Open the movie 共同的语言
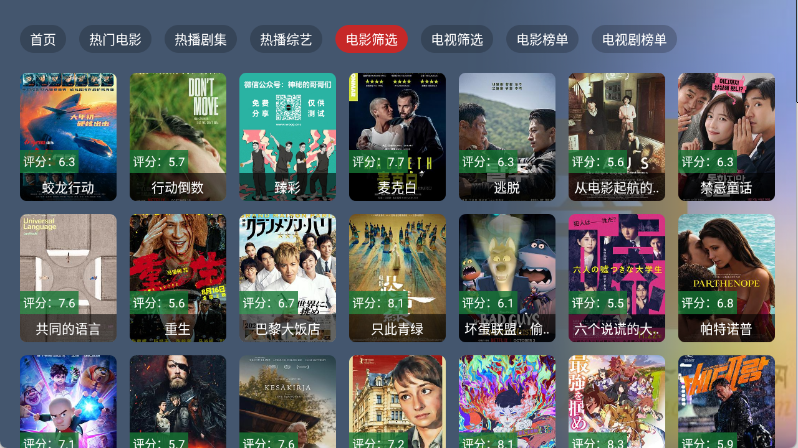 (x=68, y=277)
